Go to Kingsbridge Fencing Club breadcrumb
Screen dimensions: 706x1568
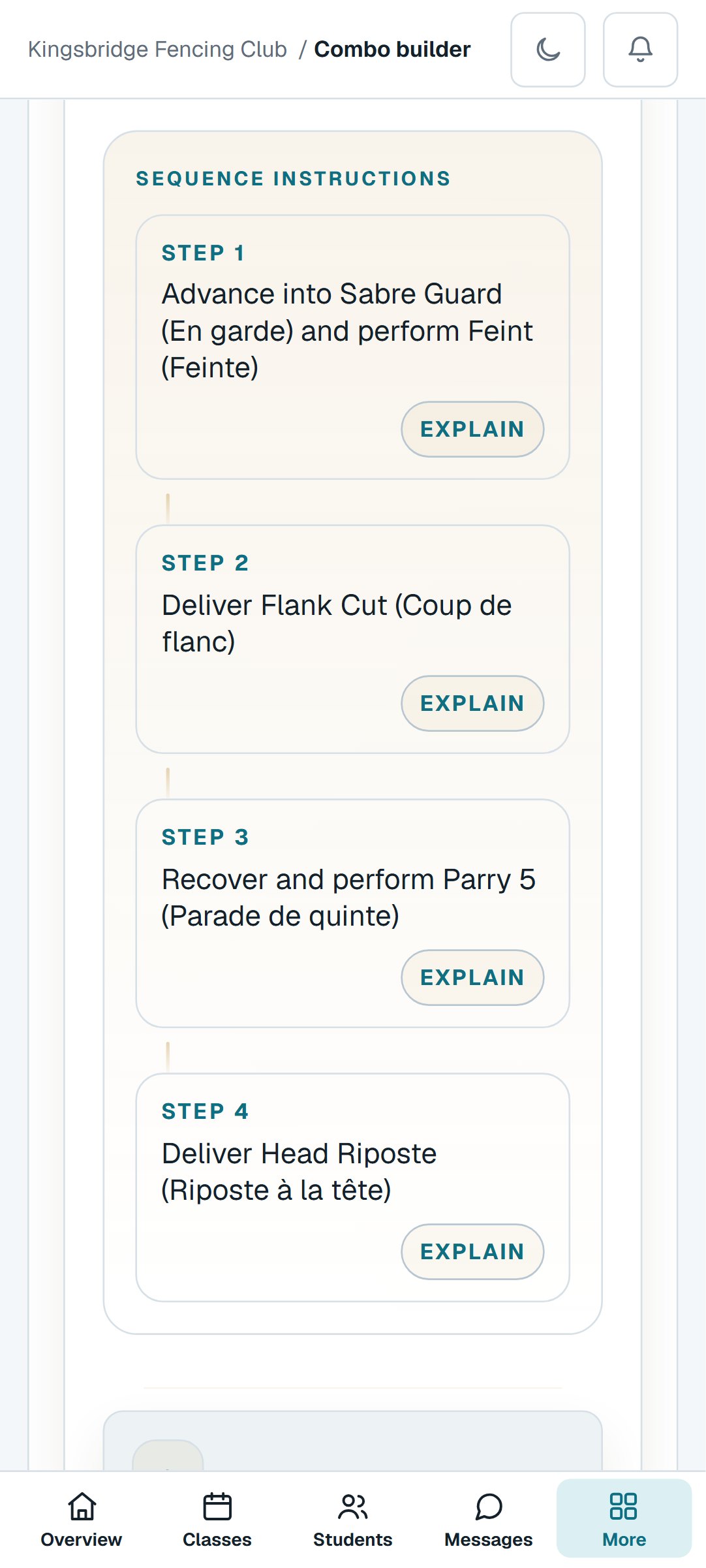click(x=157, y=50)
